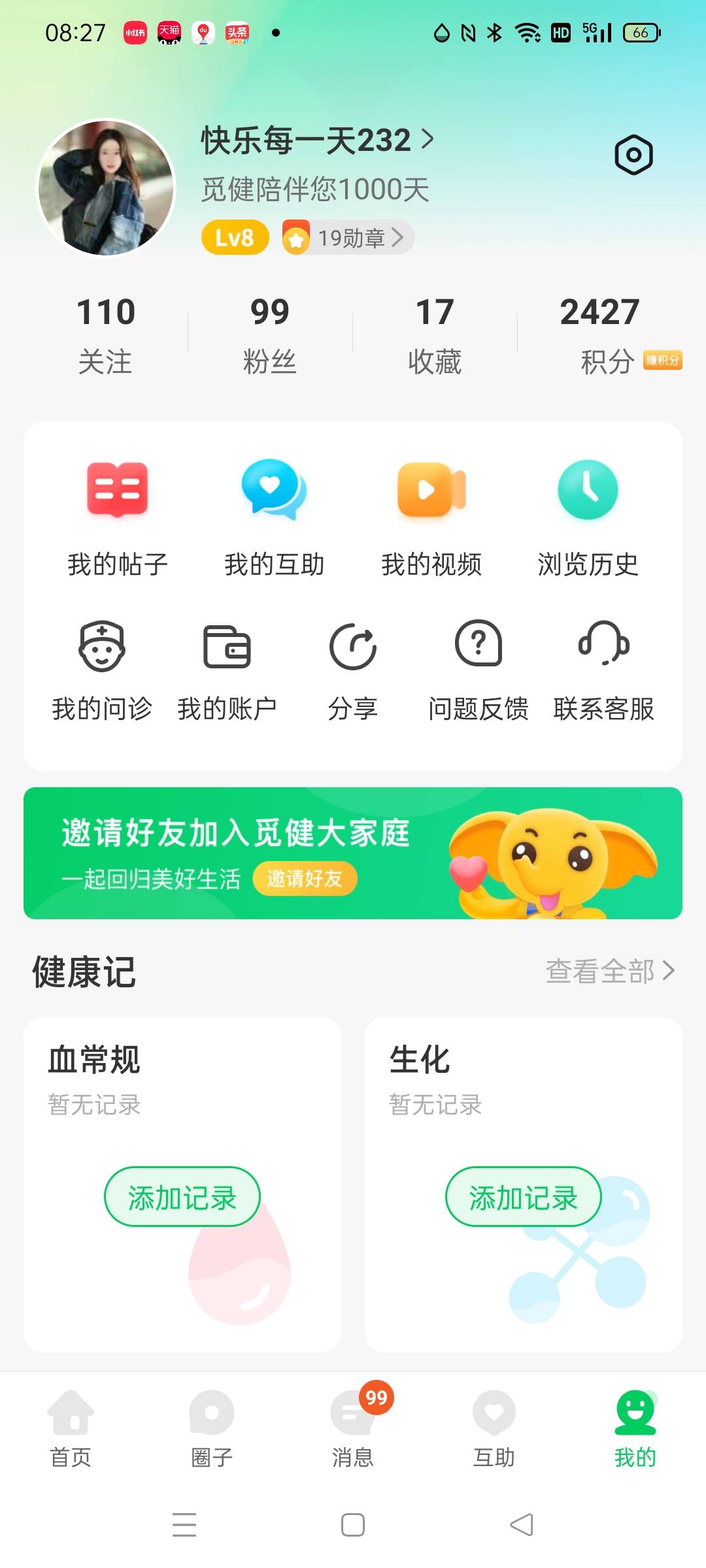Tap 添加记录 under 血常规
This screenshot has width=706, height=1568.
pos(182,1196)
